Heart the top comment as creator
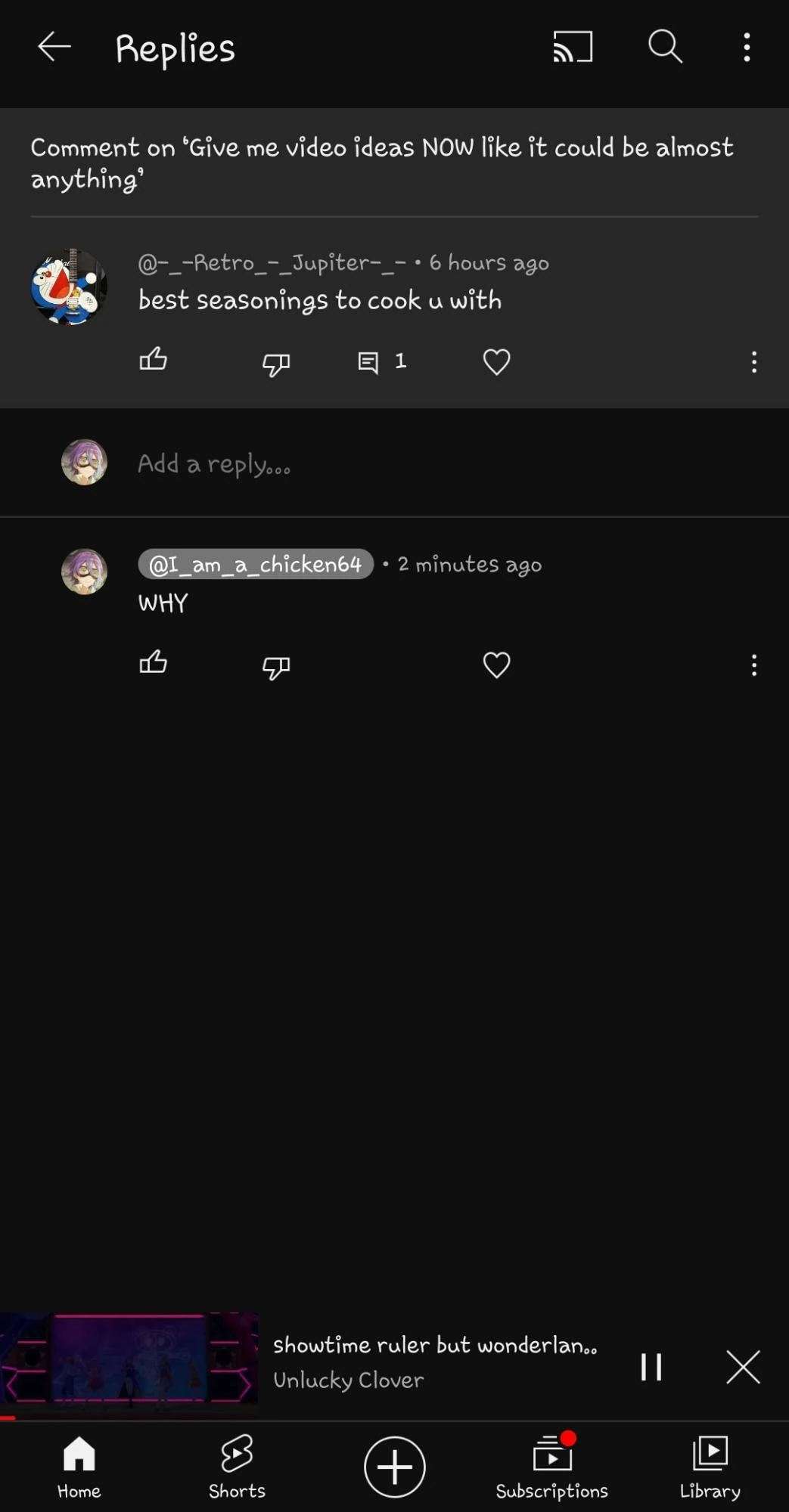This screenshot has height=1512, width=789. [495, 362]
